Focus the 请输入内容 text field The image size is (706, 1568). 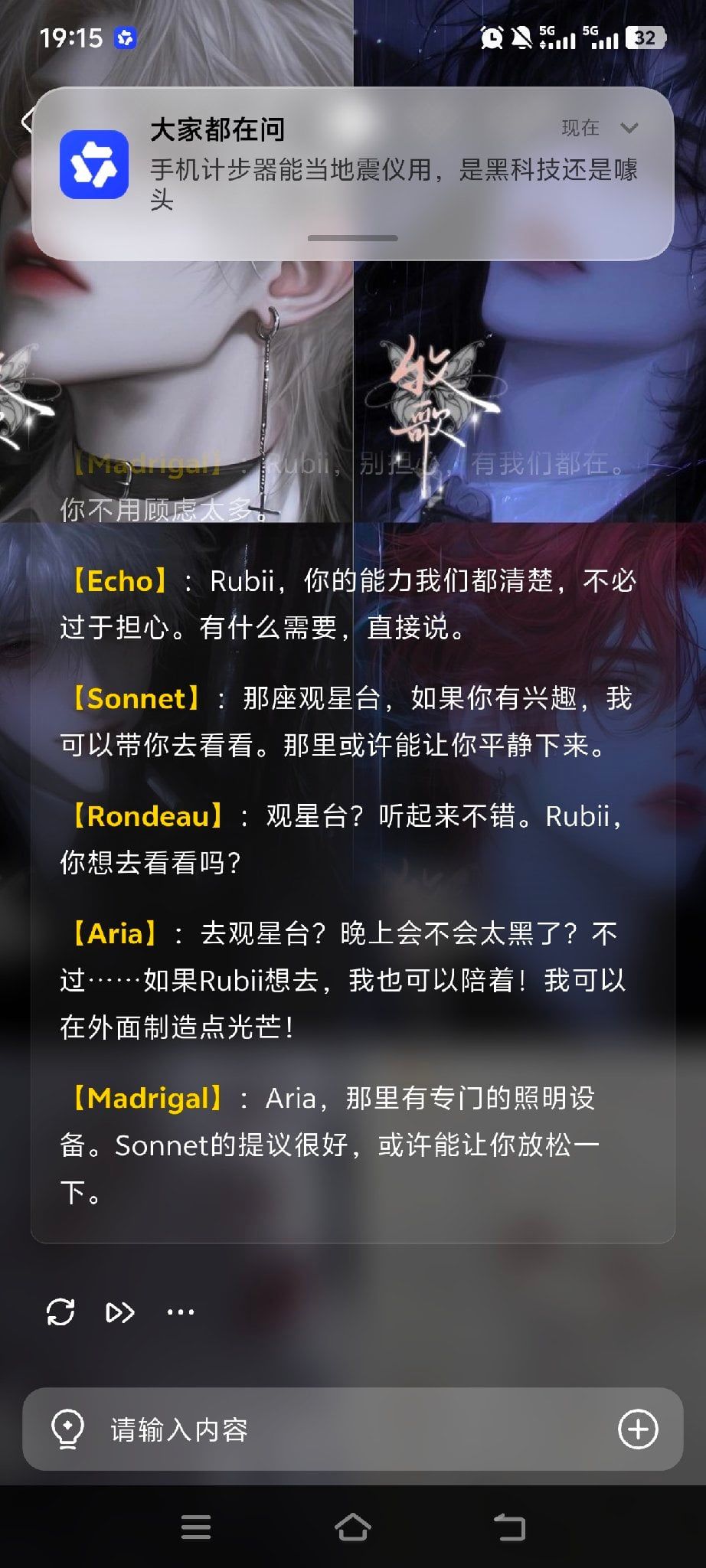point(352,1429)
